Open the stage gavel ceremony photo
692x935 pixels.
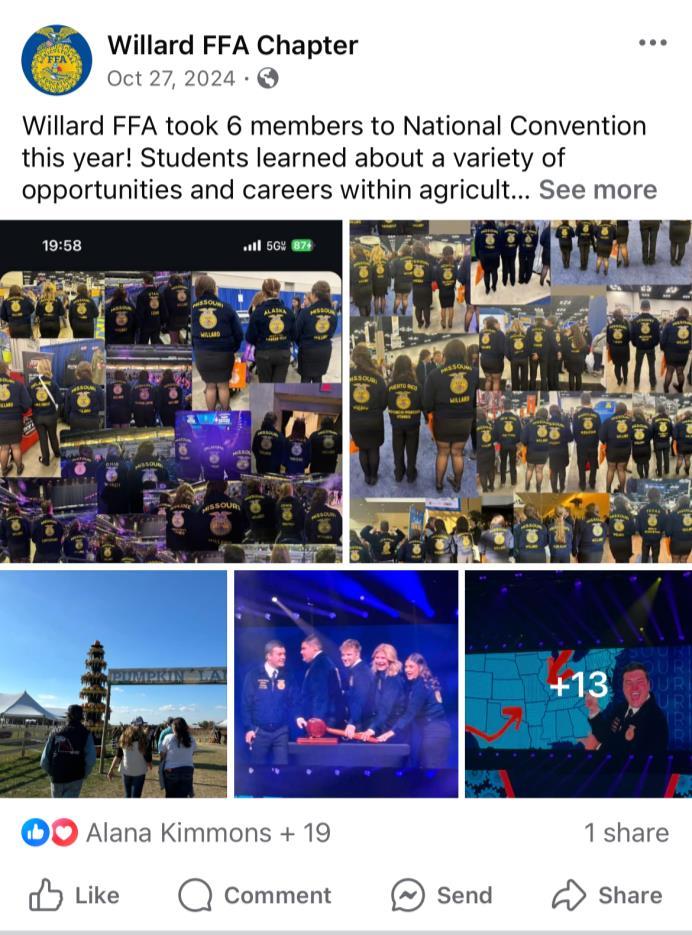pyautogui.click(x=346, y=684)
